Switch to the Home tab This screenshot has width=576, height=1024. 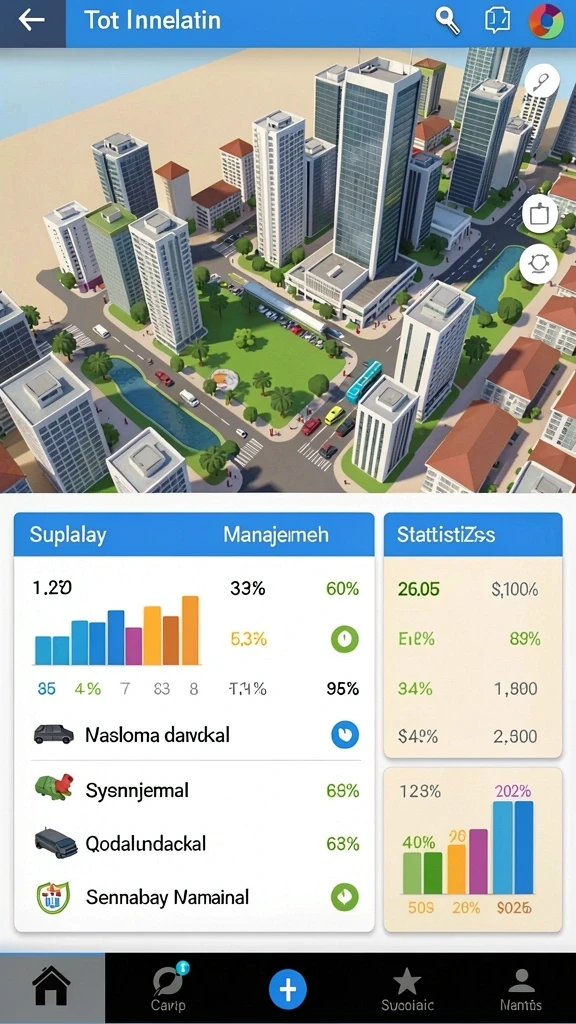52,987
